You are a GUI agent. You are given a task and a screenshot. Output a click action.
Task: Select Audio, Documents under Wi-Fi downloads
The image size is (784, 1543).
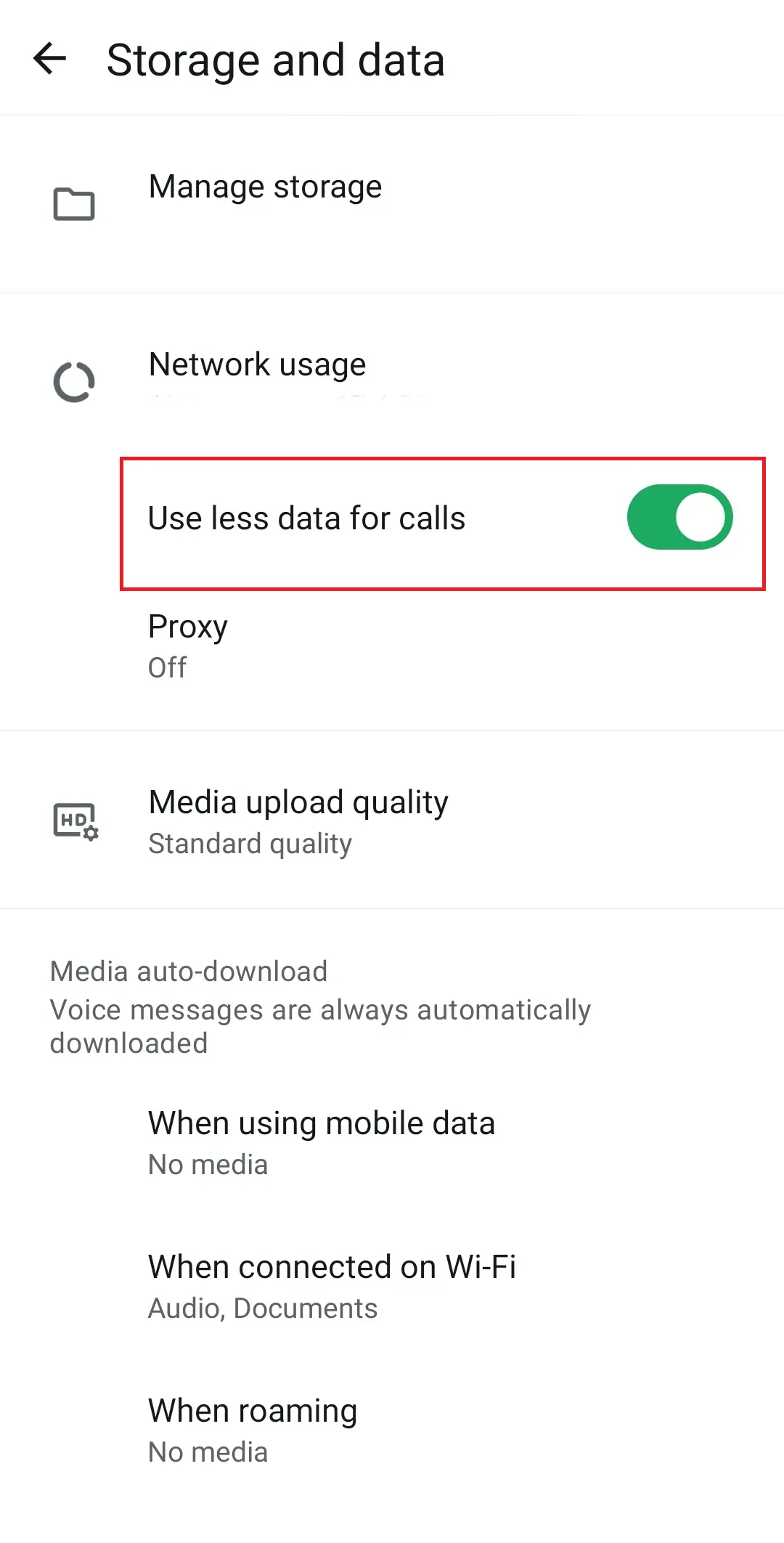pyautogui.click(x=263, y=1308)
